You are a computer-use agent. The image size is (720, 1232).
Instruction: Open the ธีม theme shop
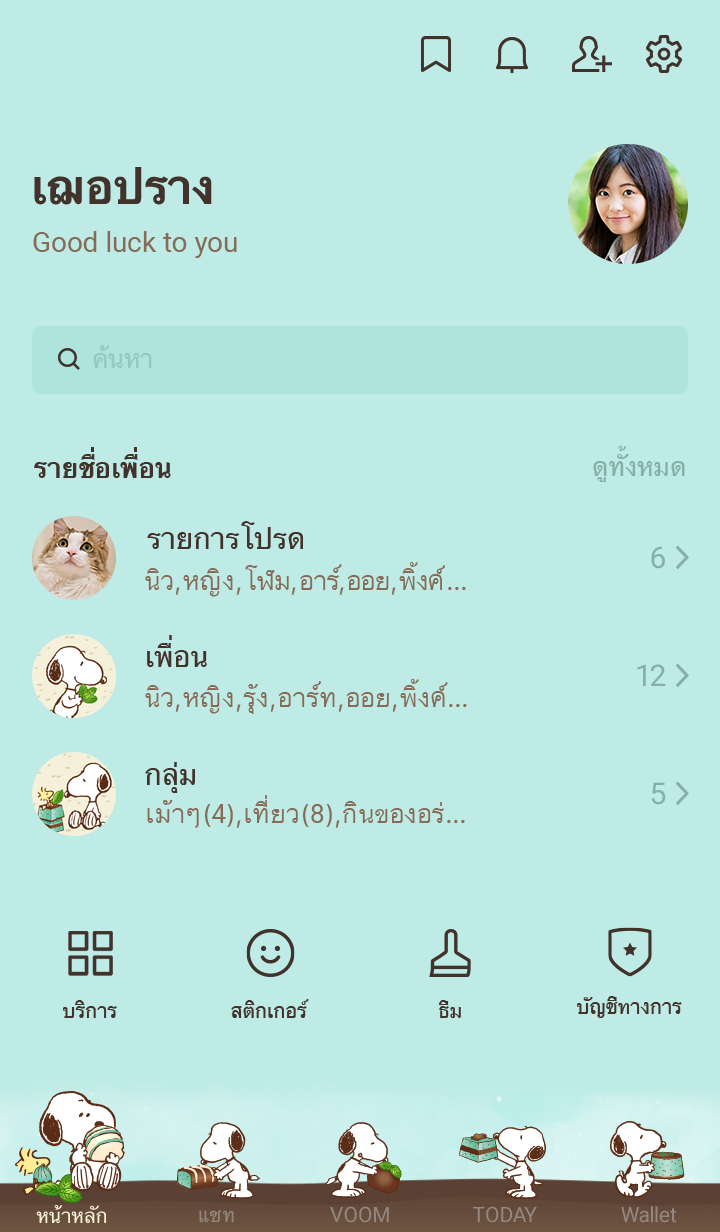click(x=450, y=973)
